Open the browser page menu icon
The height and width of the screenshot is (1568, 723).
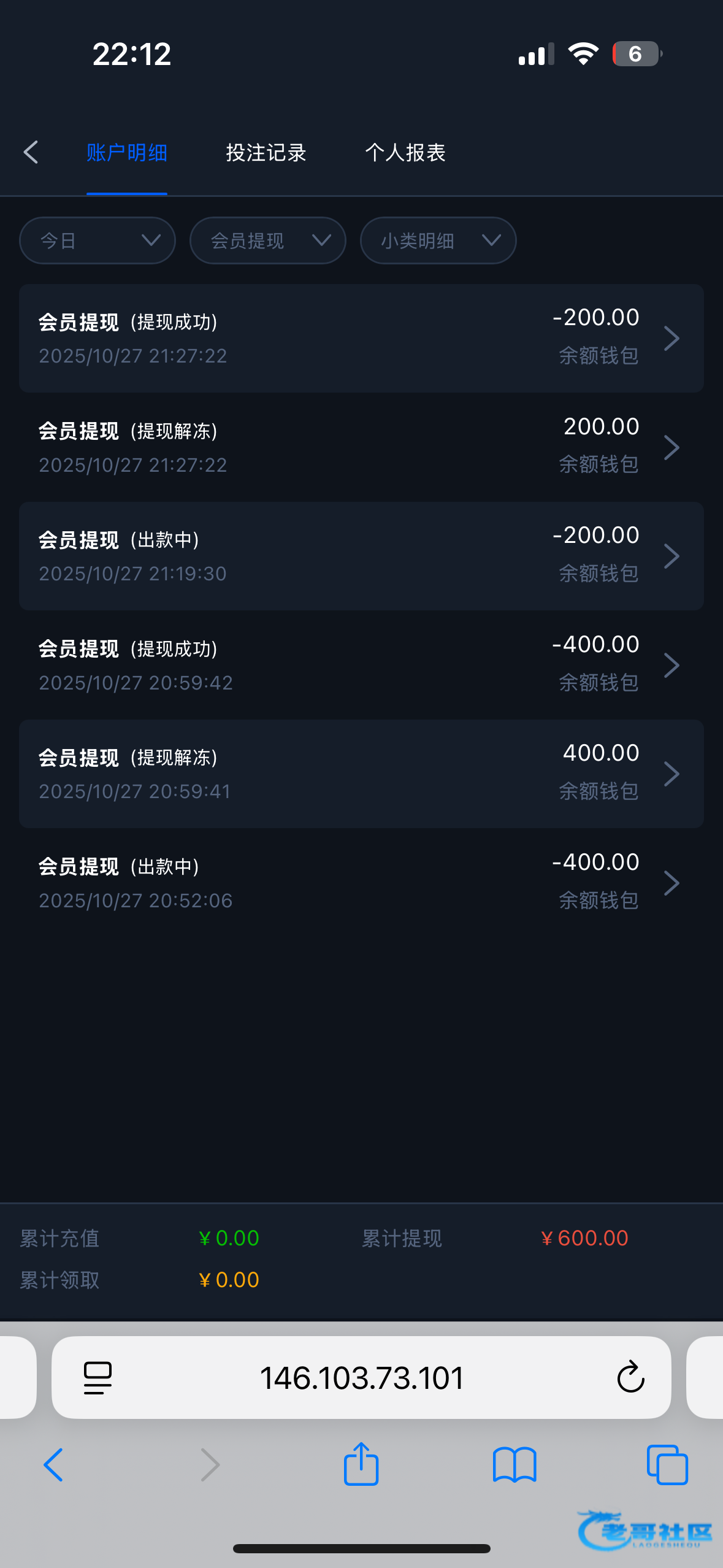click(x=98, y=1378)
